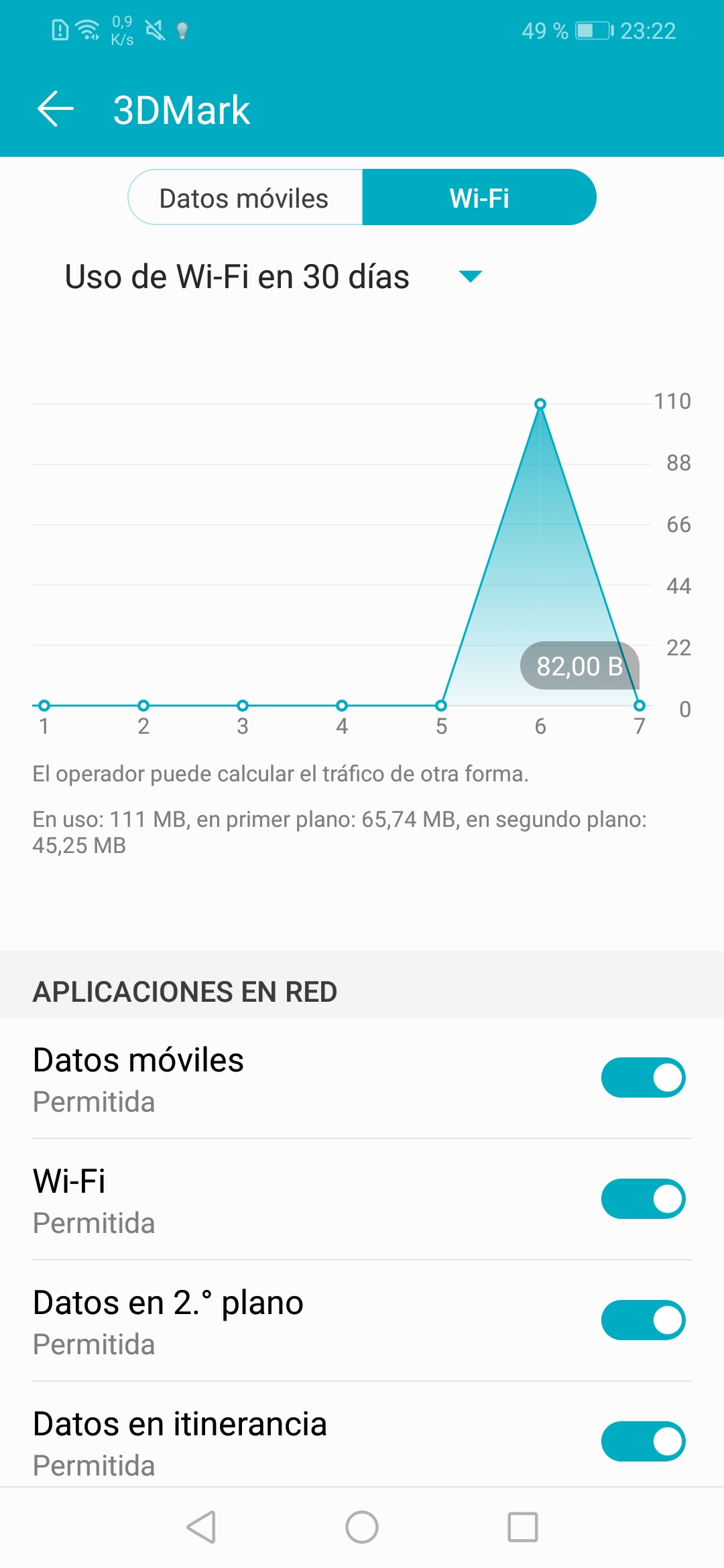Toggle off the Wi-Fi network permission
The width and height of the screenshot is (724, 1568).
(643, 1199)
